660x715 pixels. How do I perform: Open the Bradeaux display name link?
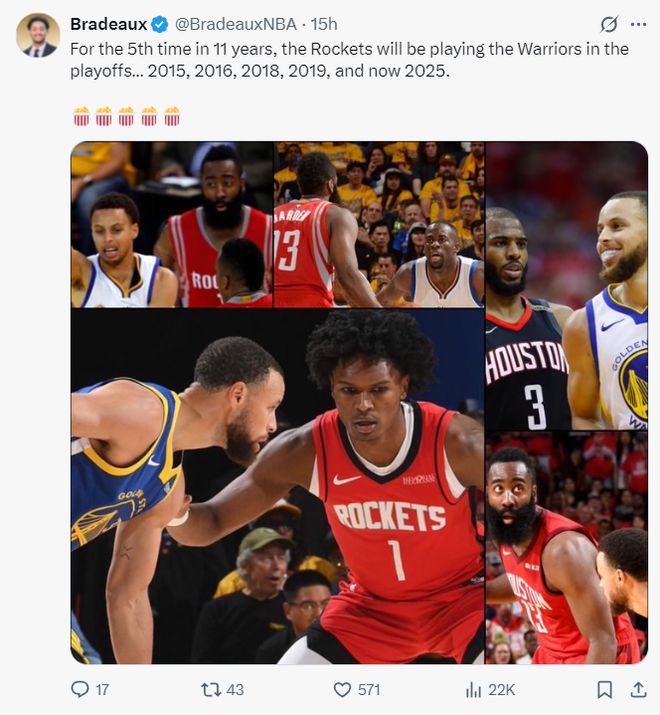click(108, 23)
